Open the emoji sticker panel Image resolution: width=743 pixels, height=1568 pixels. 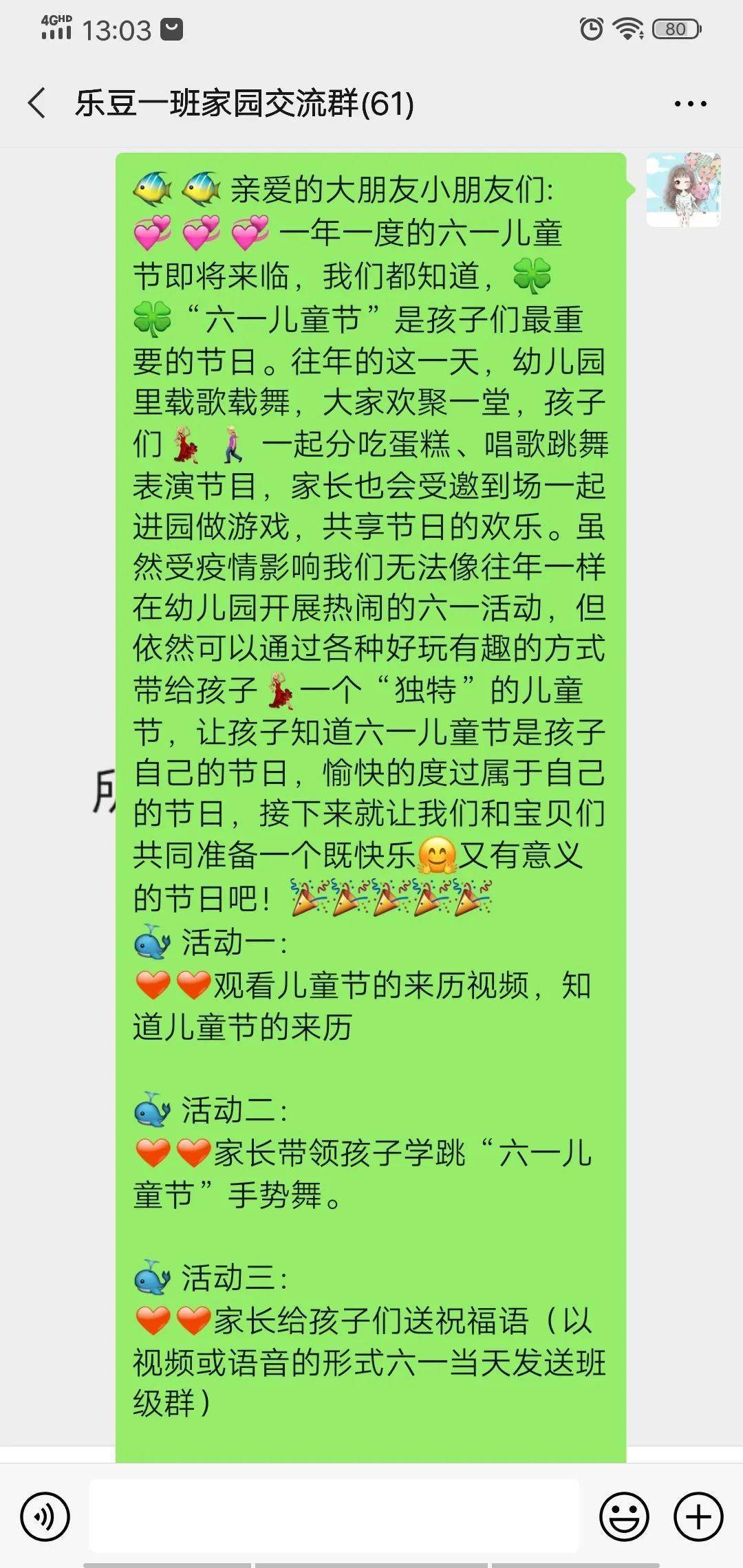click(x=624, y=1516)
